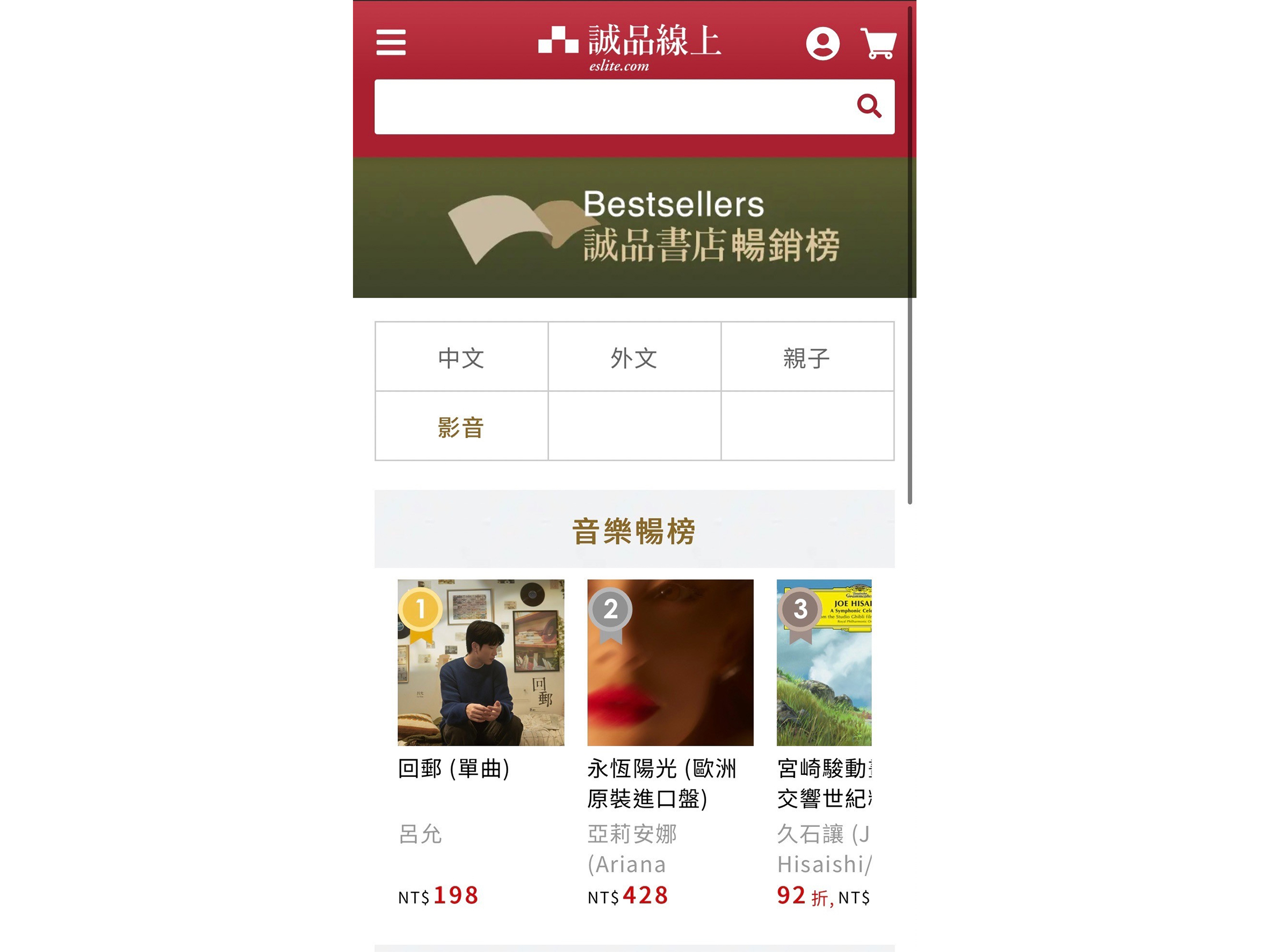Open rank 3 Joe Hisaishi album

coord(824,663)
